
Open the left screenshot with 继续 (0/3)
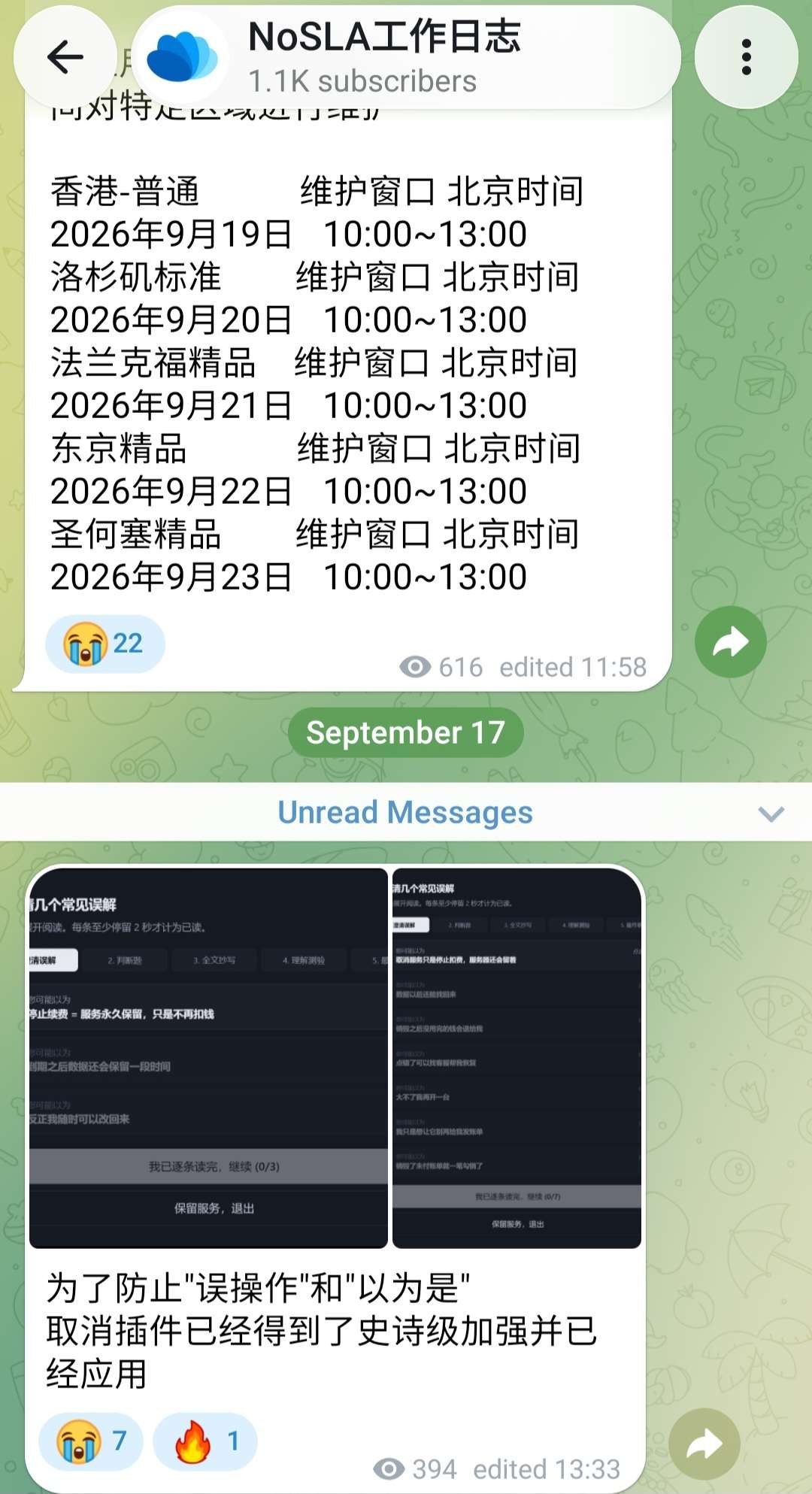[x=208, y=1058]
